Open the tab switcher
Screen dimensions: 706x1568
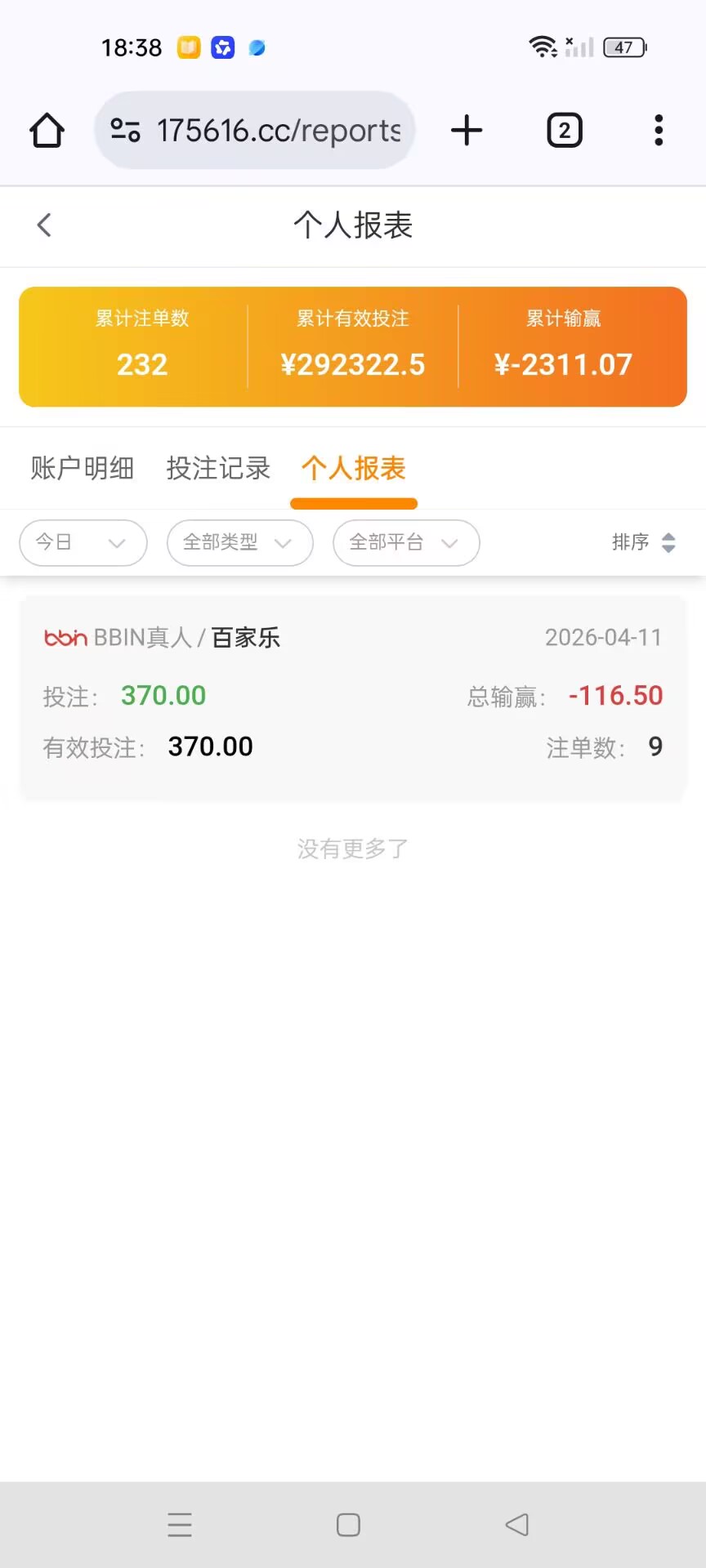click(x=564, y=131)
